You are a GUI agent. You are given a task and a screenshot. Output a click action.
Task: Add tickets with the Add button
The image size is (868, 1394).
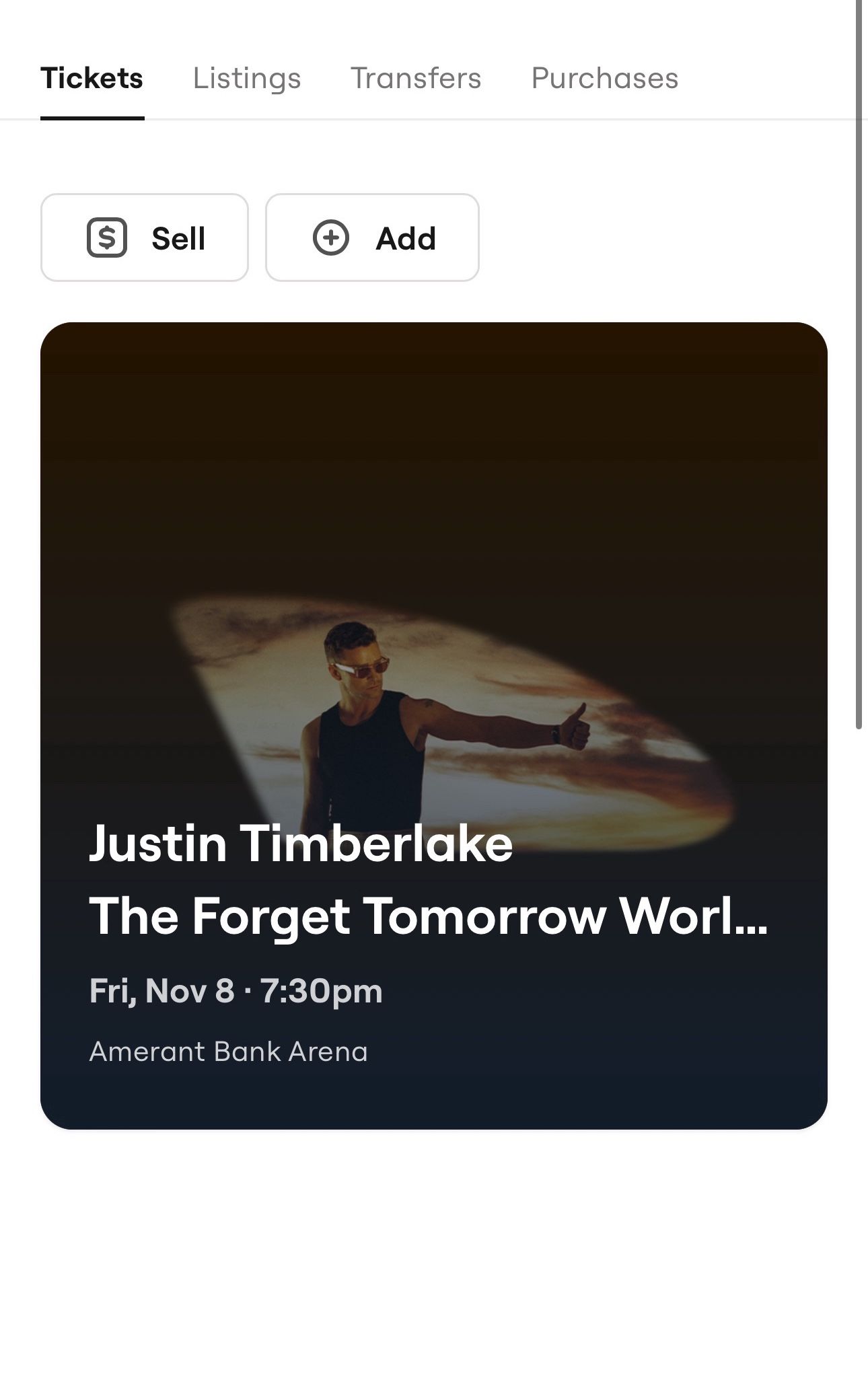click(372, 237)
